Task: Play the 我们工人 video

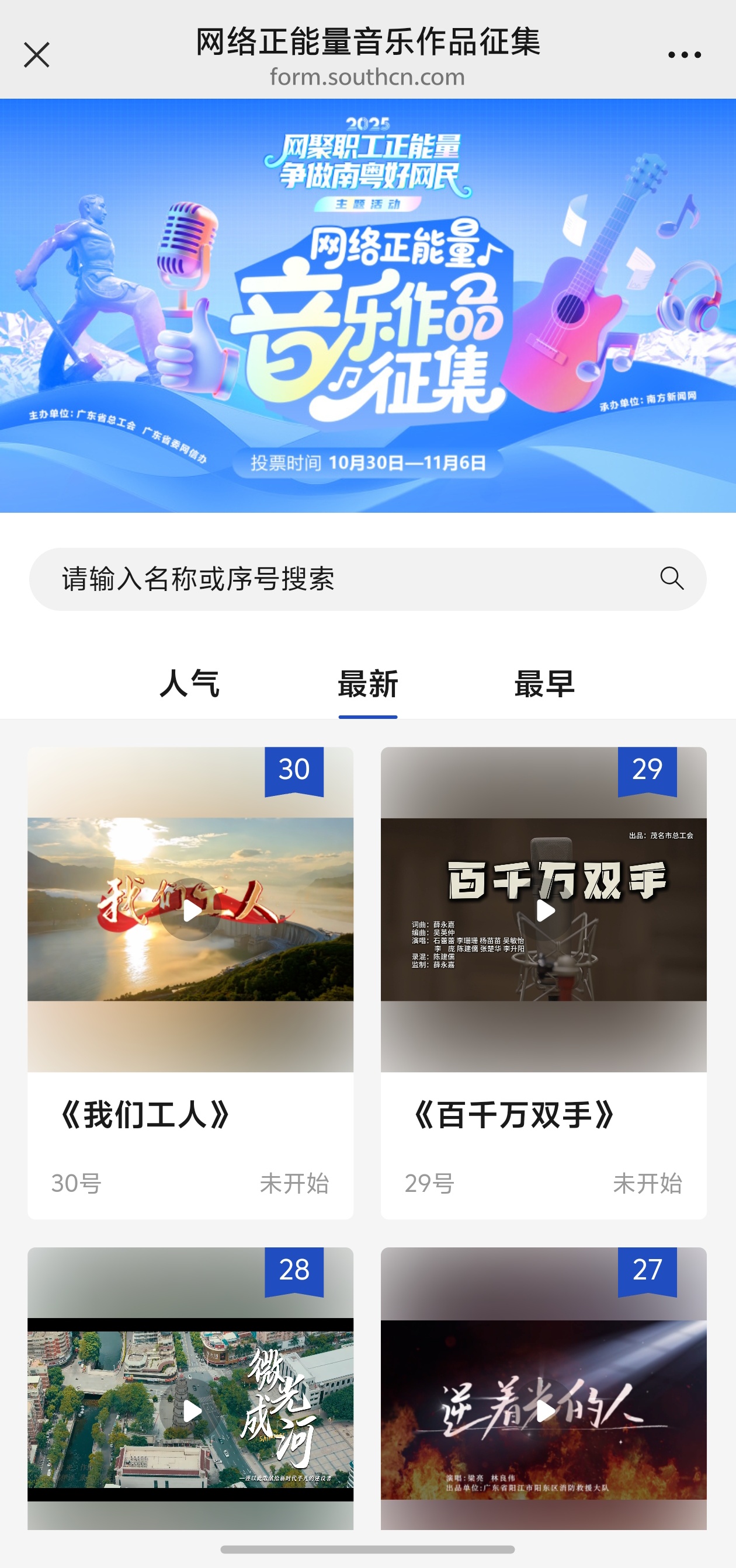Action: (190, 910)
